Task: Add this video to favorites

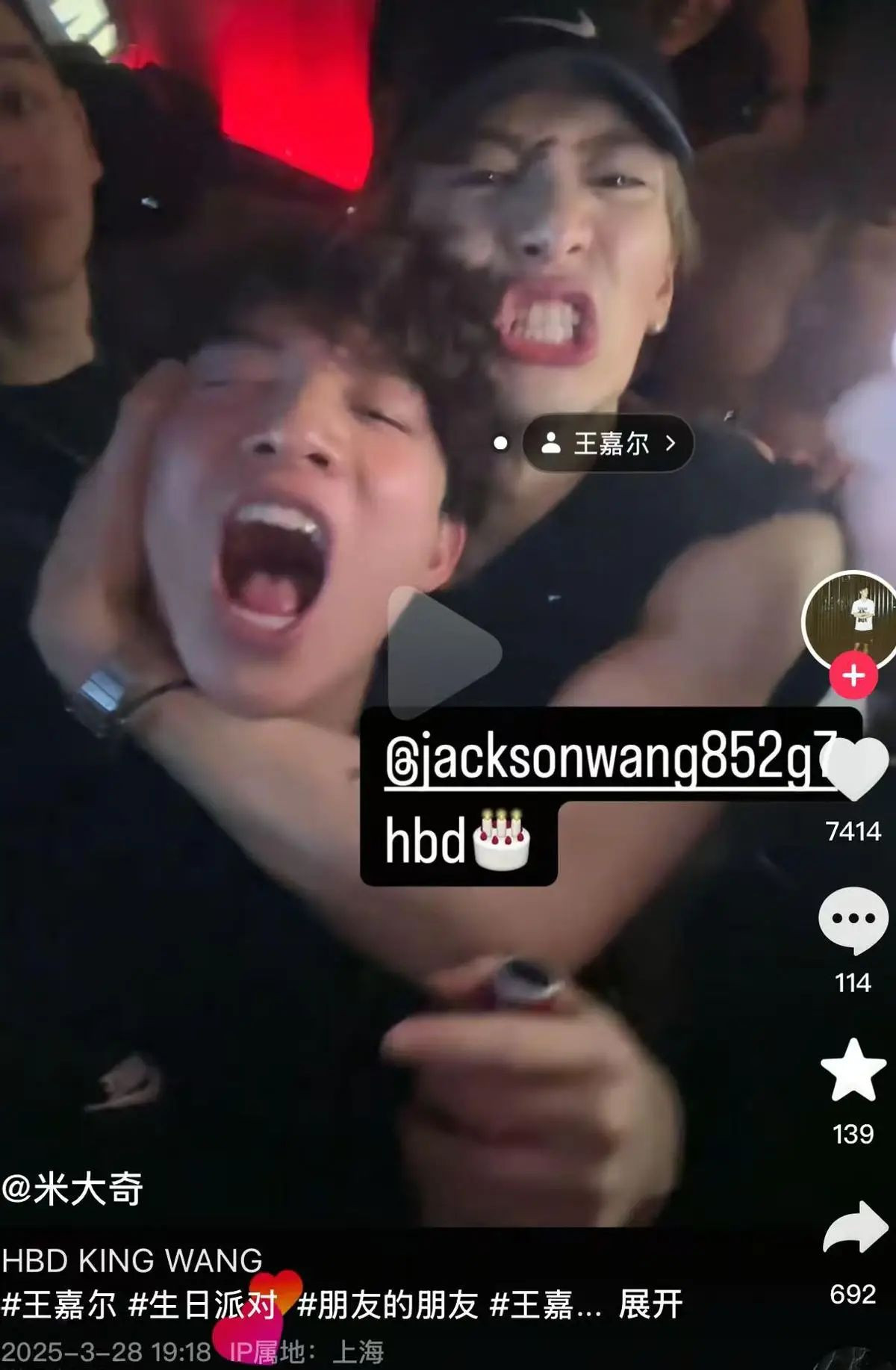Action: point(853,1071)
